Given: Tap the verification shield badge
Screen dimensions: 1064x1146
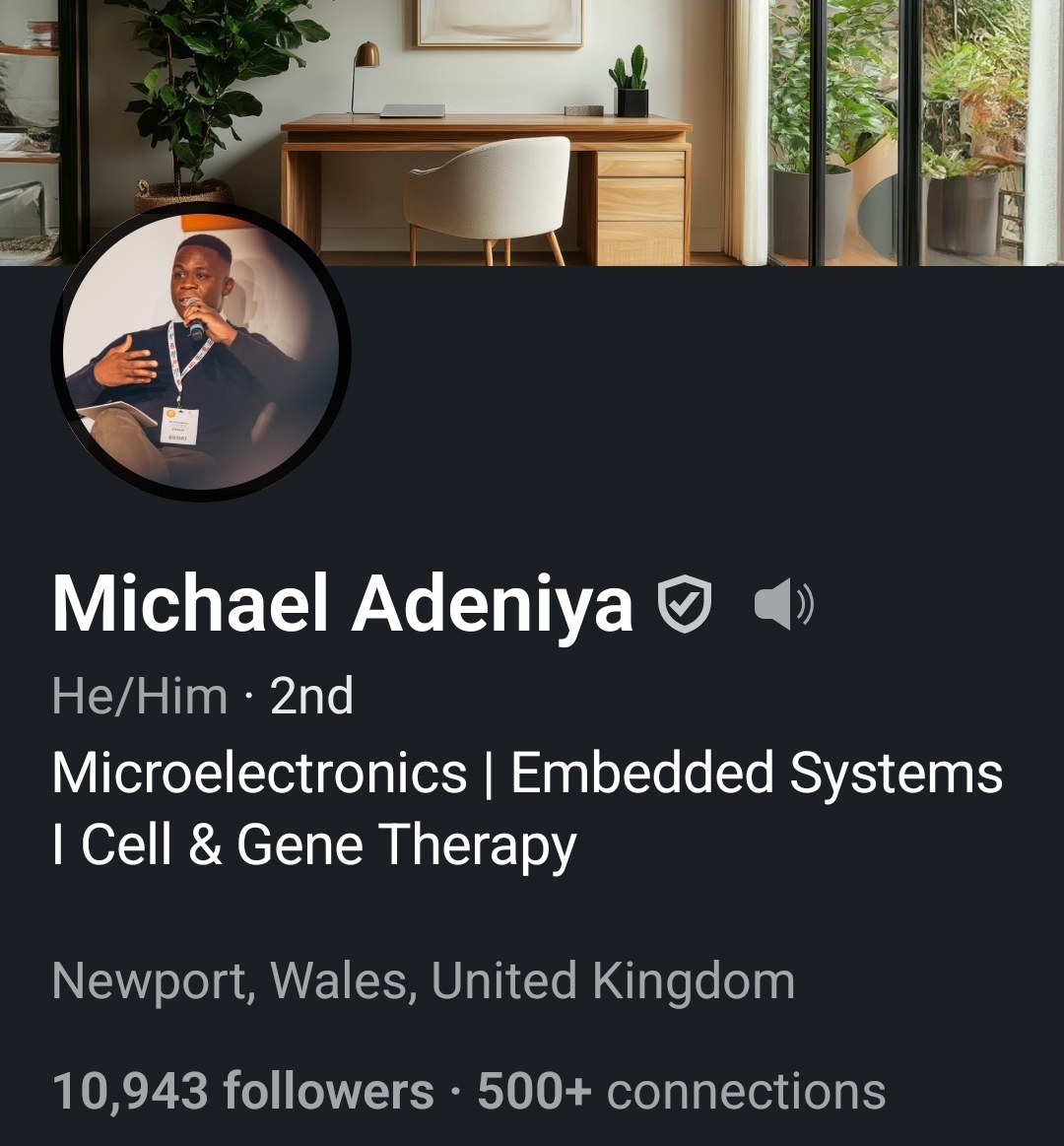Looking at the screenshot, I should point(684,605).
